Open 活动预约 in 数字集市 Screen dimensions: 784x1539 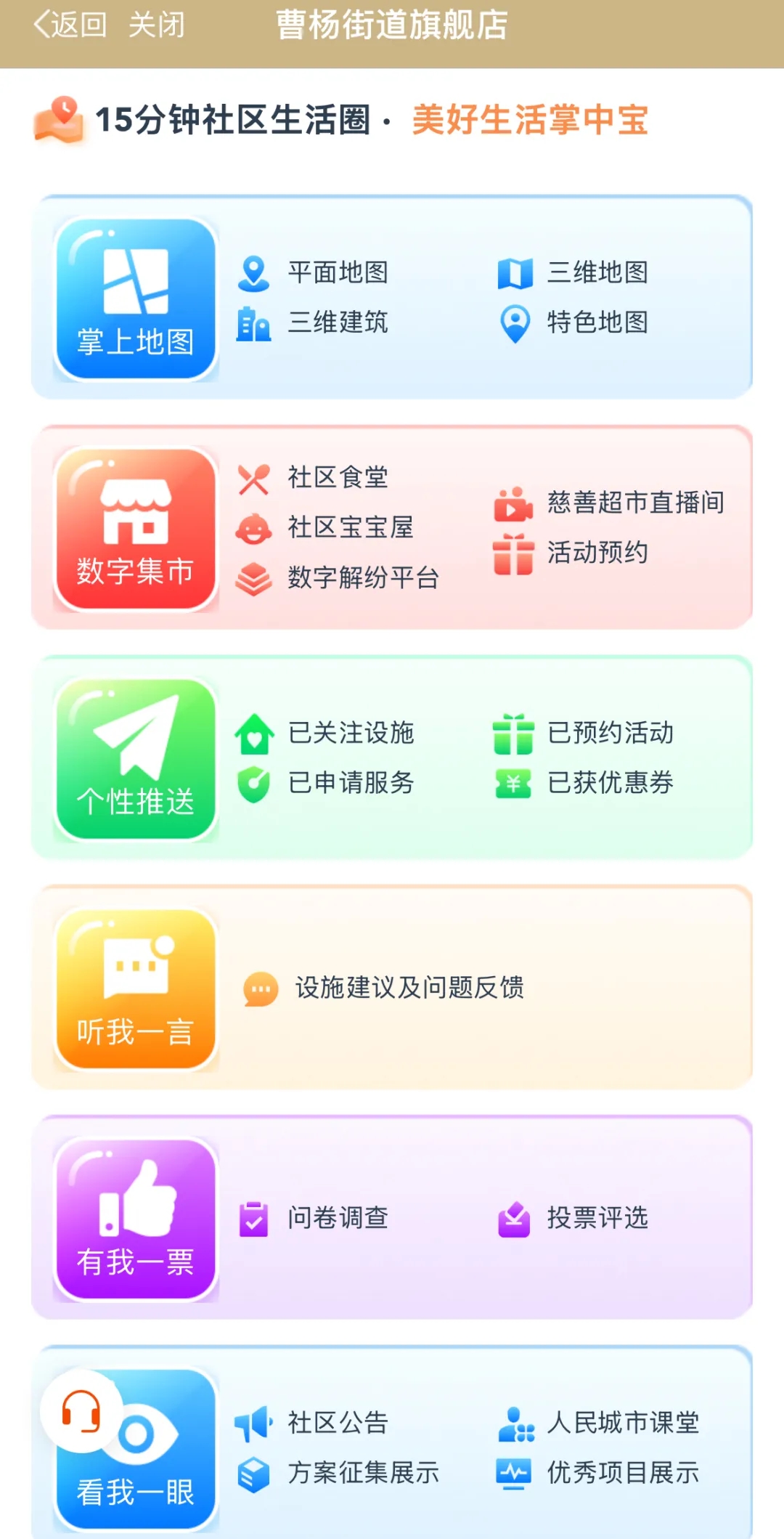tap(597, 553)
